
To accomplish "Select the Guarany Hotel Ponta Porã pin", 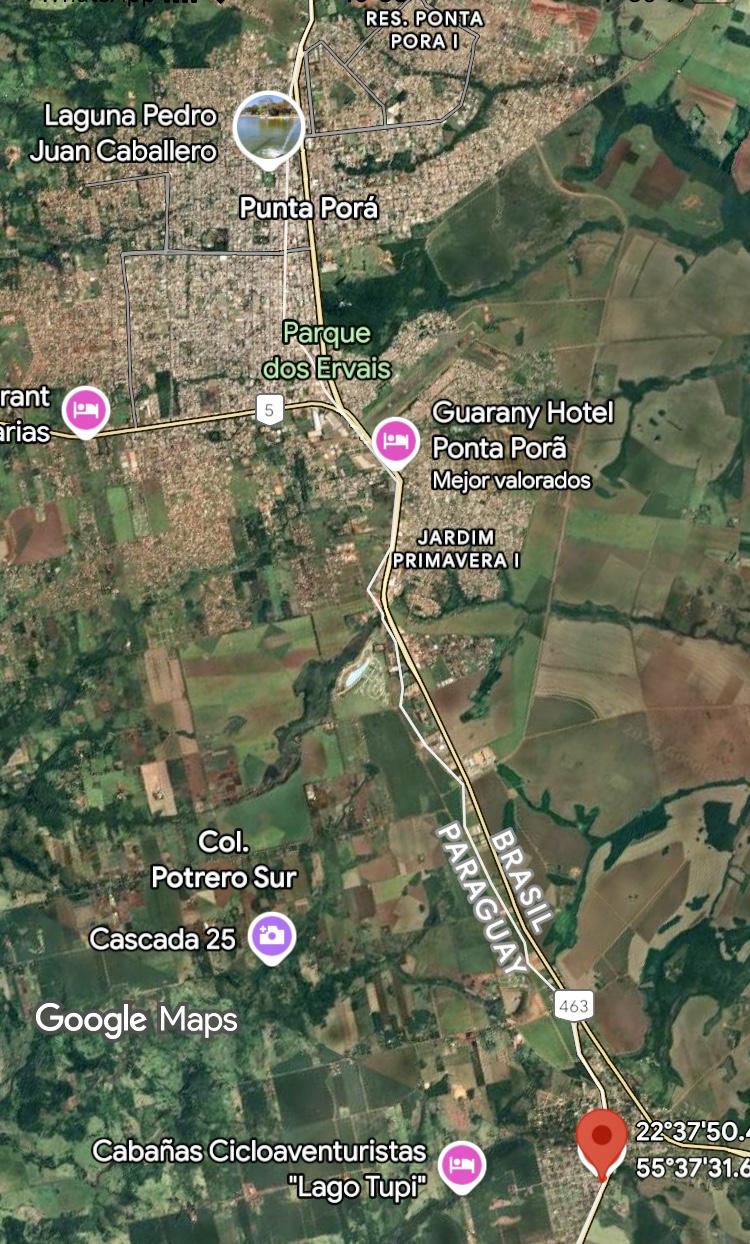I will [396, 440].
